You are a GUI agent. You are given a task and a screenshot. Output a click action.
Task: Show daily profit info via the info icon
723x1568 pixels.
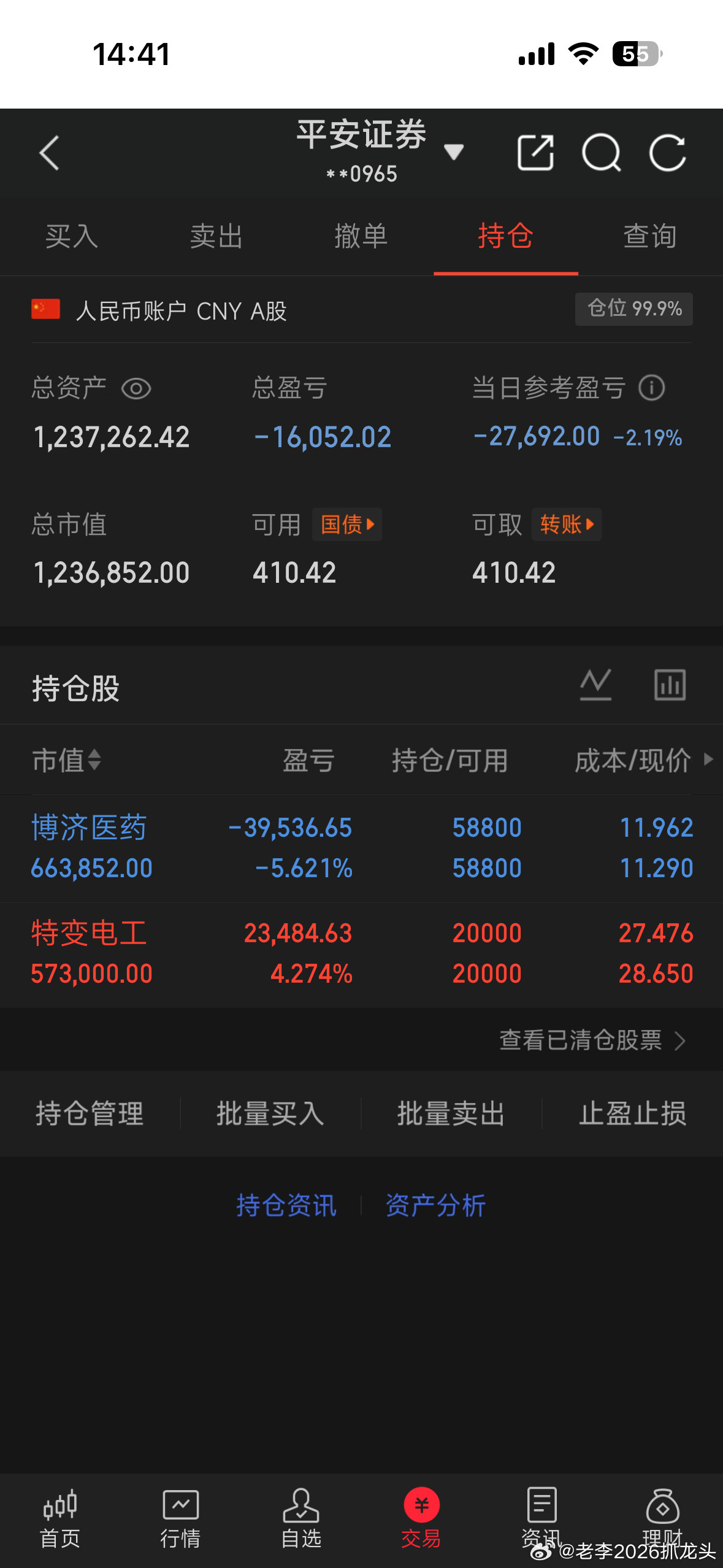coord(651,388)
